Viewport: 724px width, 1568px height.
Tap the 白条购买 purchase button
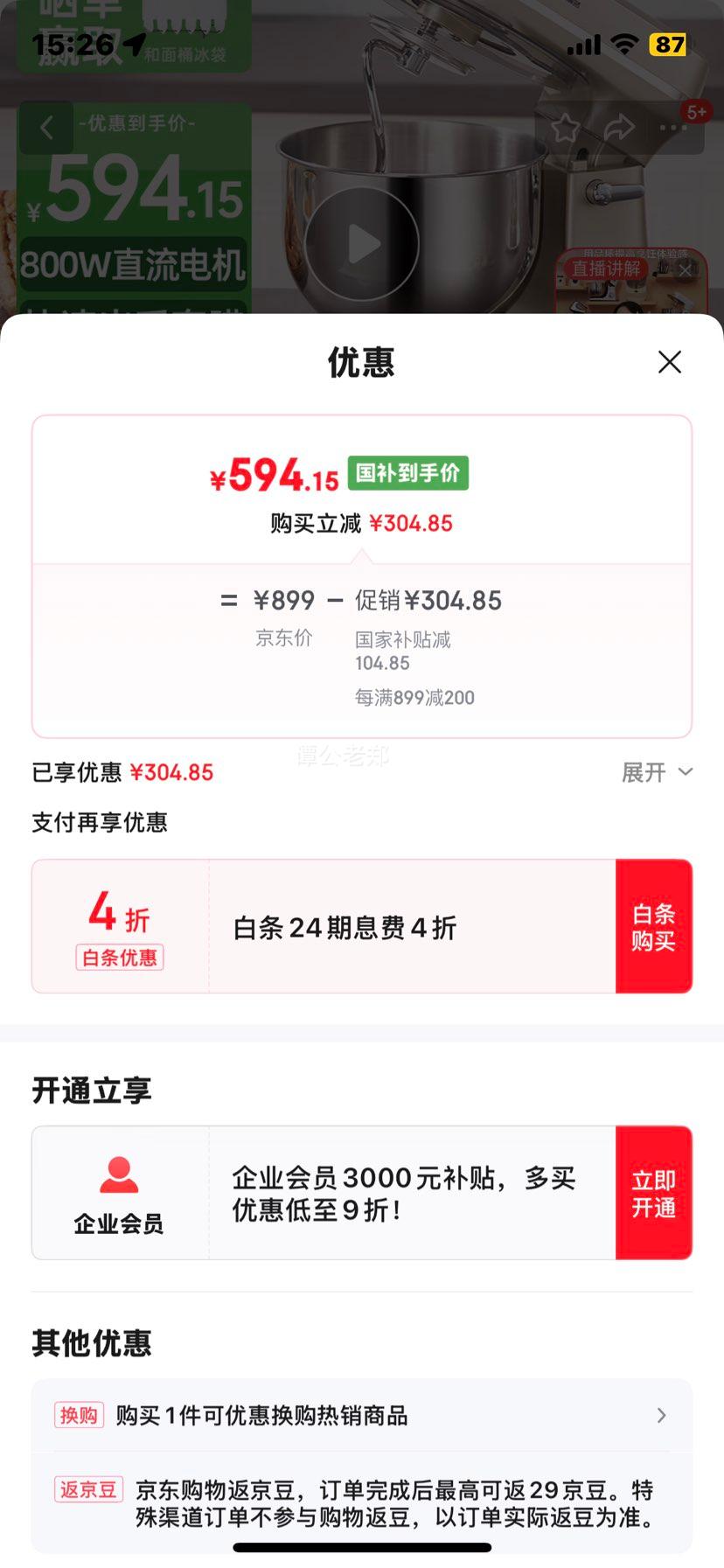pyautogui.click(x=652, y=925)
